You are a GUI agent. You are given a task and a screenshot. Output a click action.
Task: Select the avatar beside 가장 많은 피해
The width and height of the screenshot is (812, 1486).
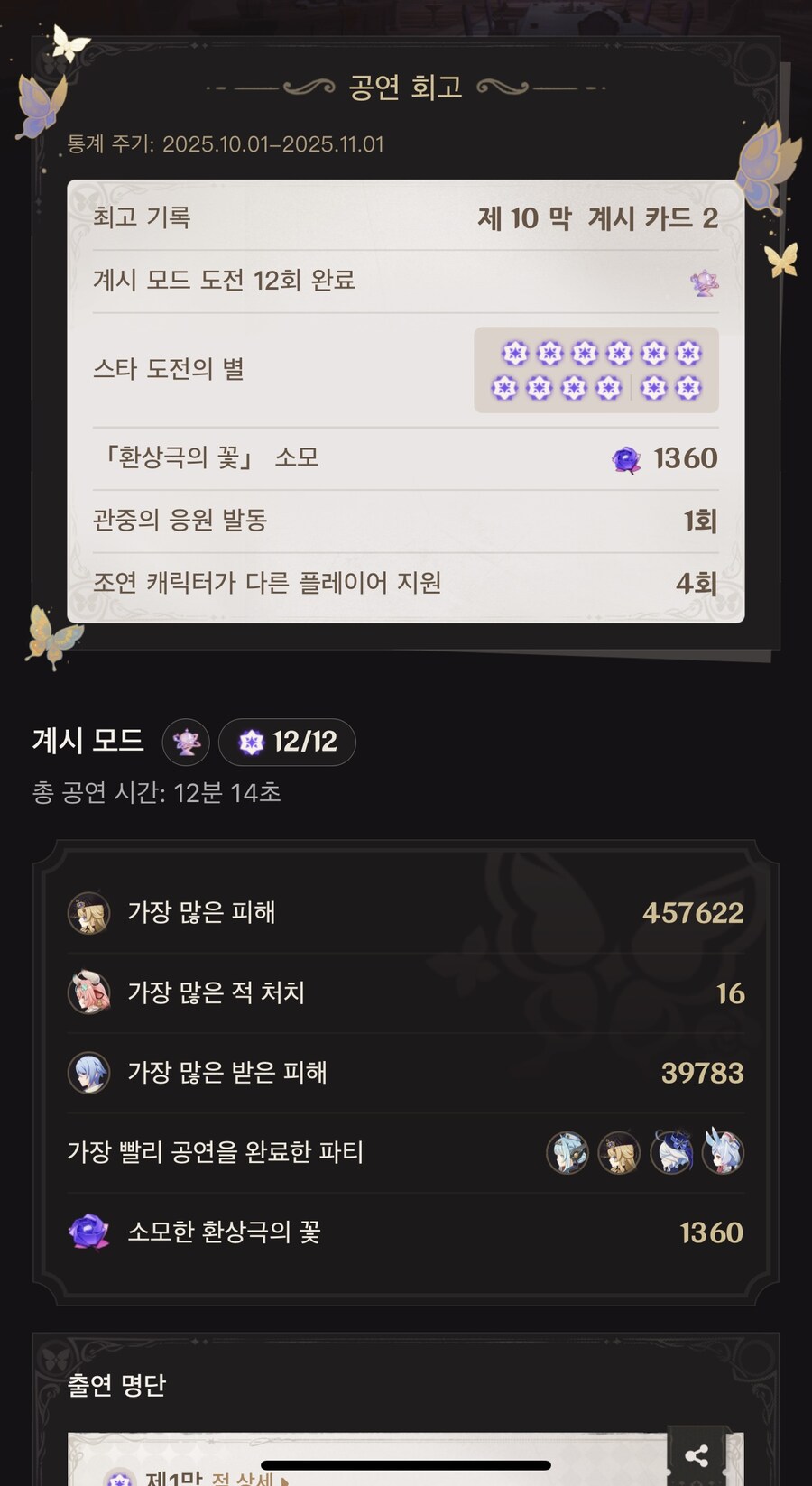click(x=88, y=913)
